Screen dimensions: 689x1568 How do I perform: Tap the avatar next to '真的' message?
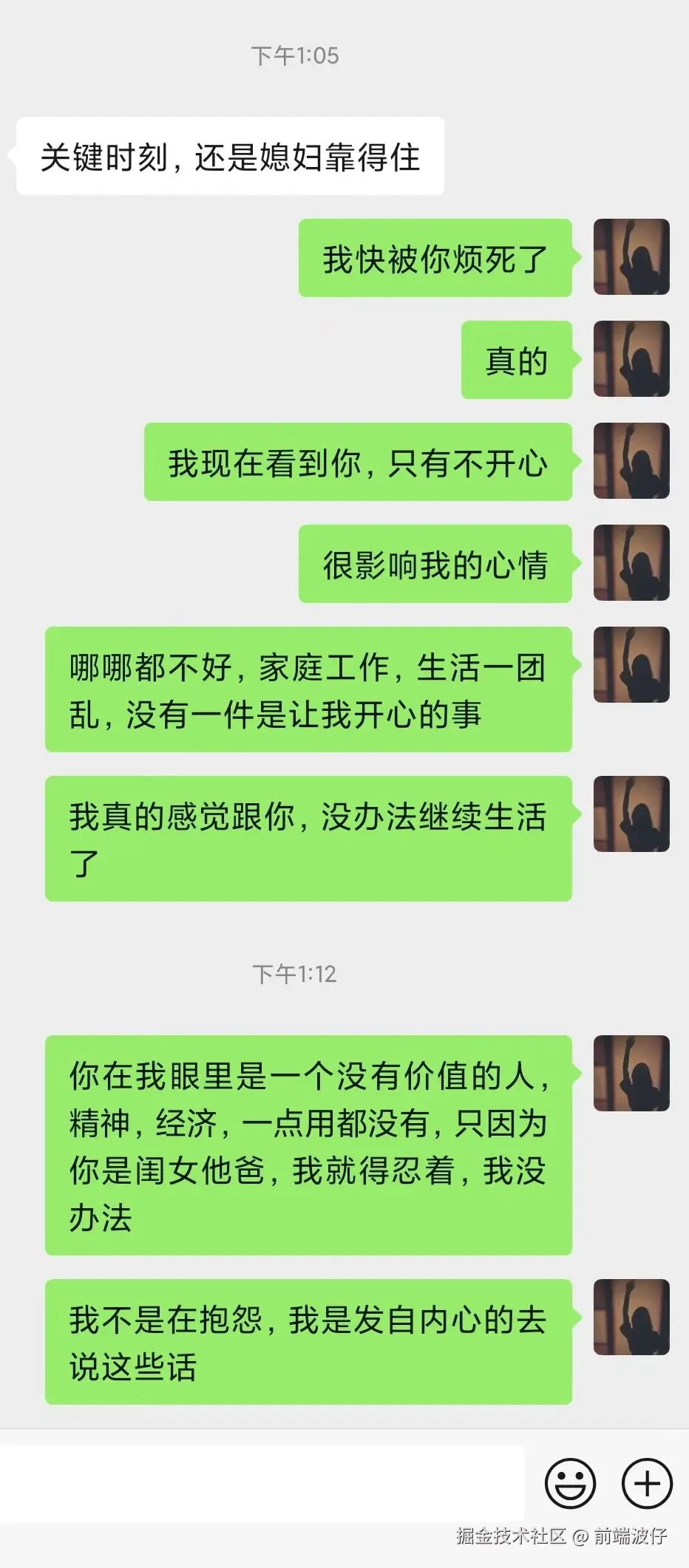(x=632, y=359)
